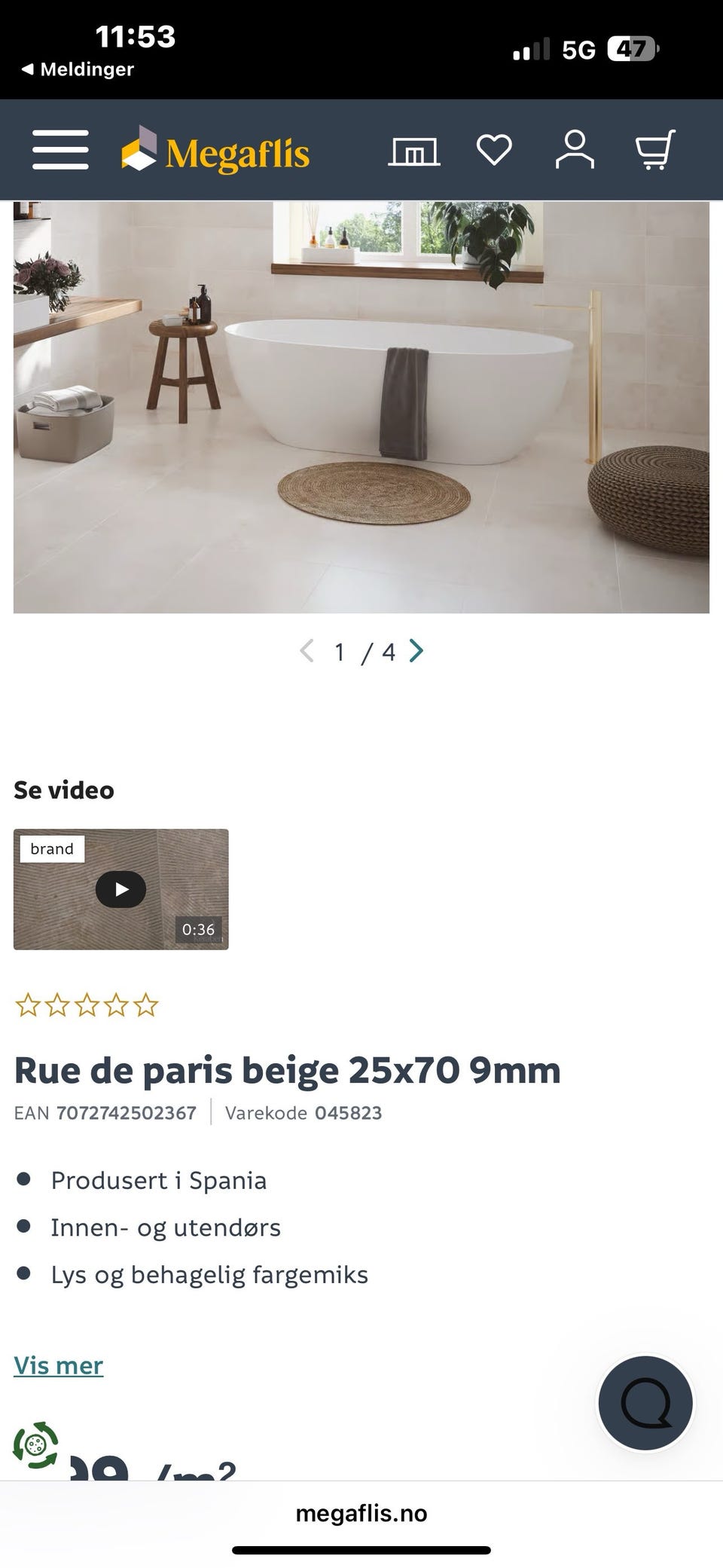Viewport: 723px width, 1568px height.
Task: Go back to the previous image
Action: point(307,650)
